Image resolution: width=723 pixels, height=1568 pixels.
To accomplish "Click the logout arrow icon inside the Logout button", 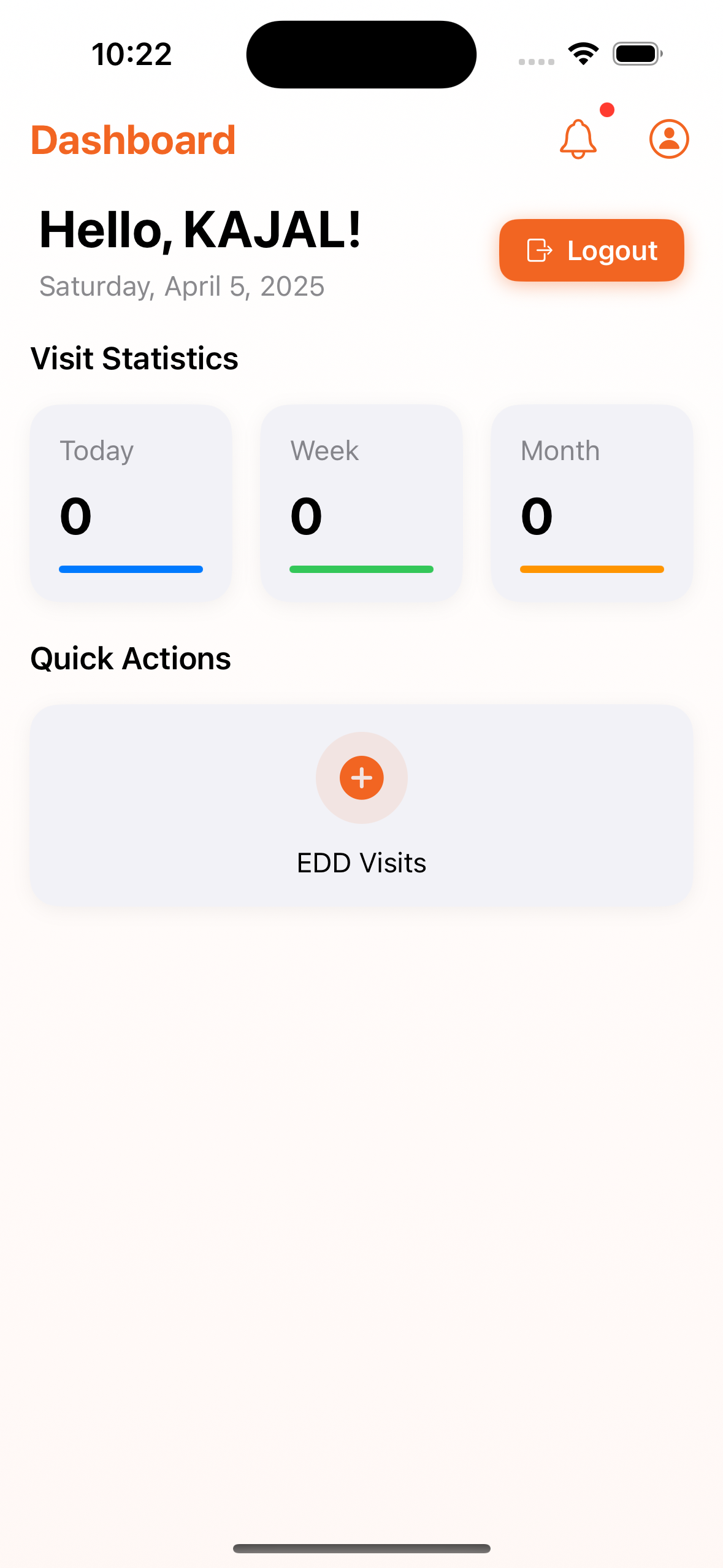I will pyautogui.click(x=540, y=250).
